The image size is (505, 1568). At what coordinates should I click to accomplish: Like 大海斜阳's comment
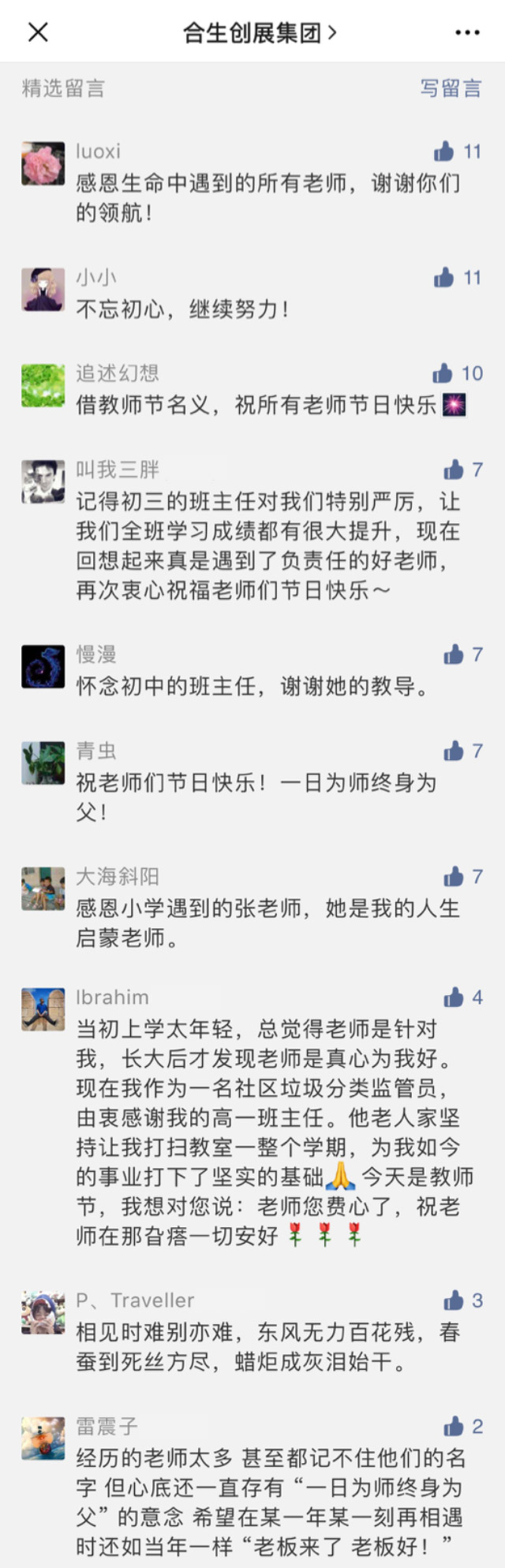click(x=454, y=876)
